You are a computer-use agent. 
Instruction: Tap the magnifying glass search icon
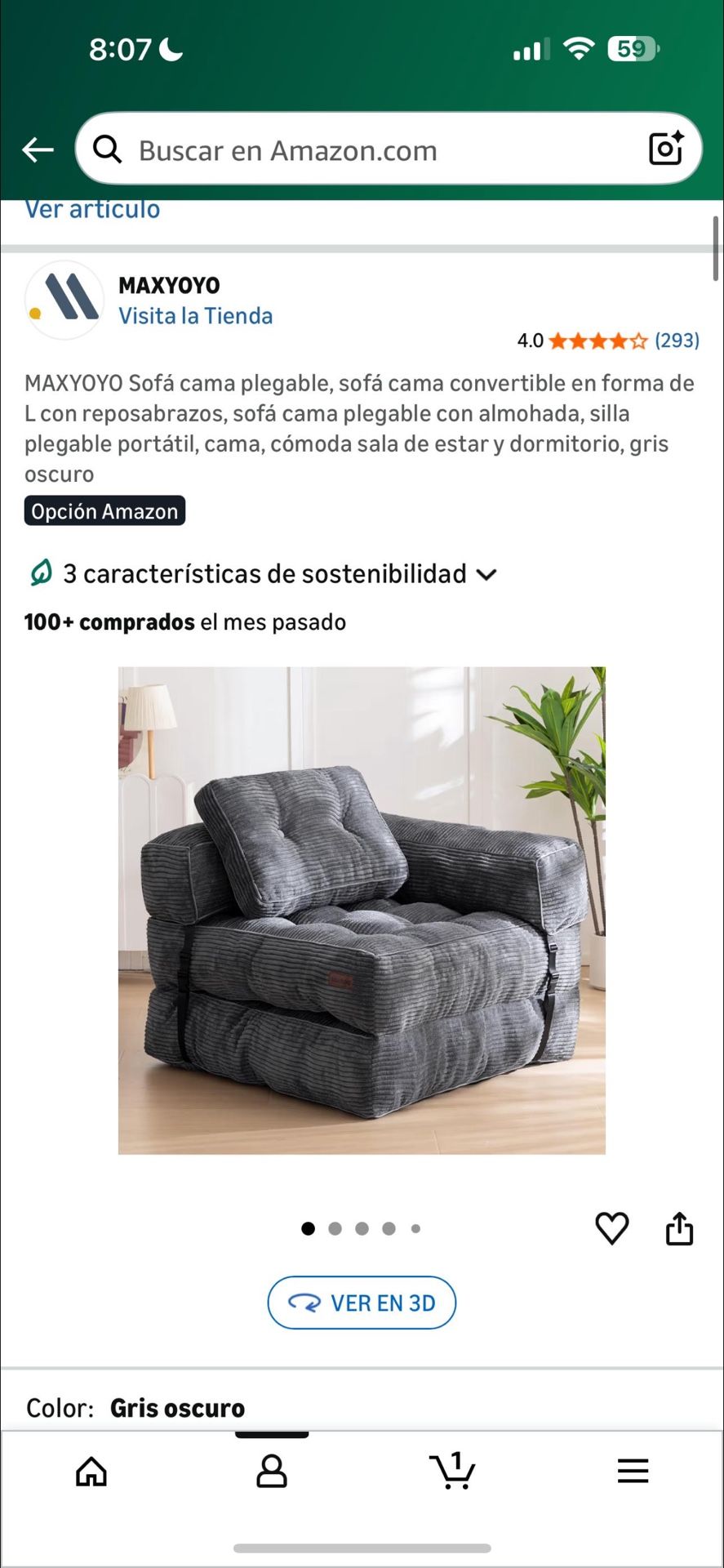tap(107, 149)
